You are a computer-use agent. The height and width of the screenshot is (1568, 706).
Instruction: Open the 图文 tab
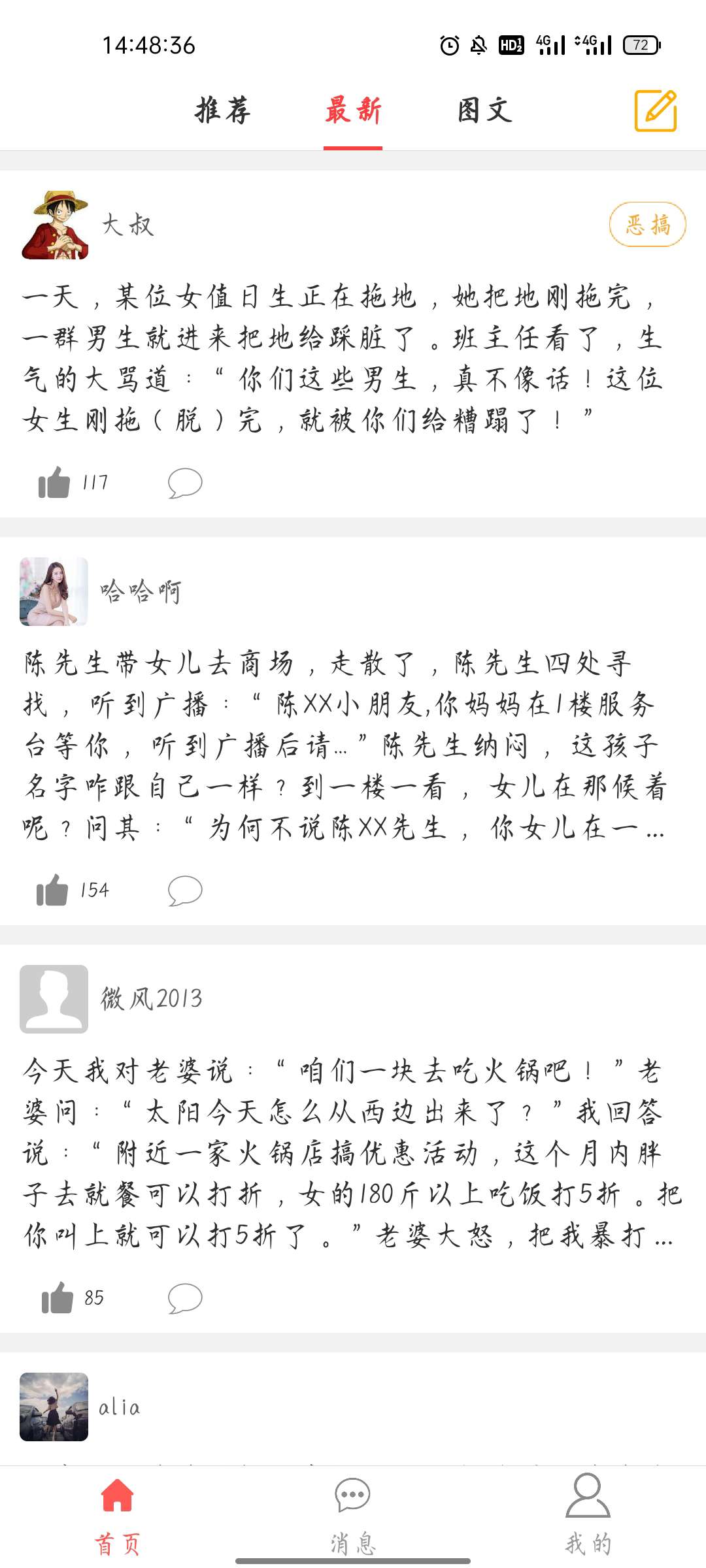point(484,110)
